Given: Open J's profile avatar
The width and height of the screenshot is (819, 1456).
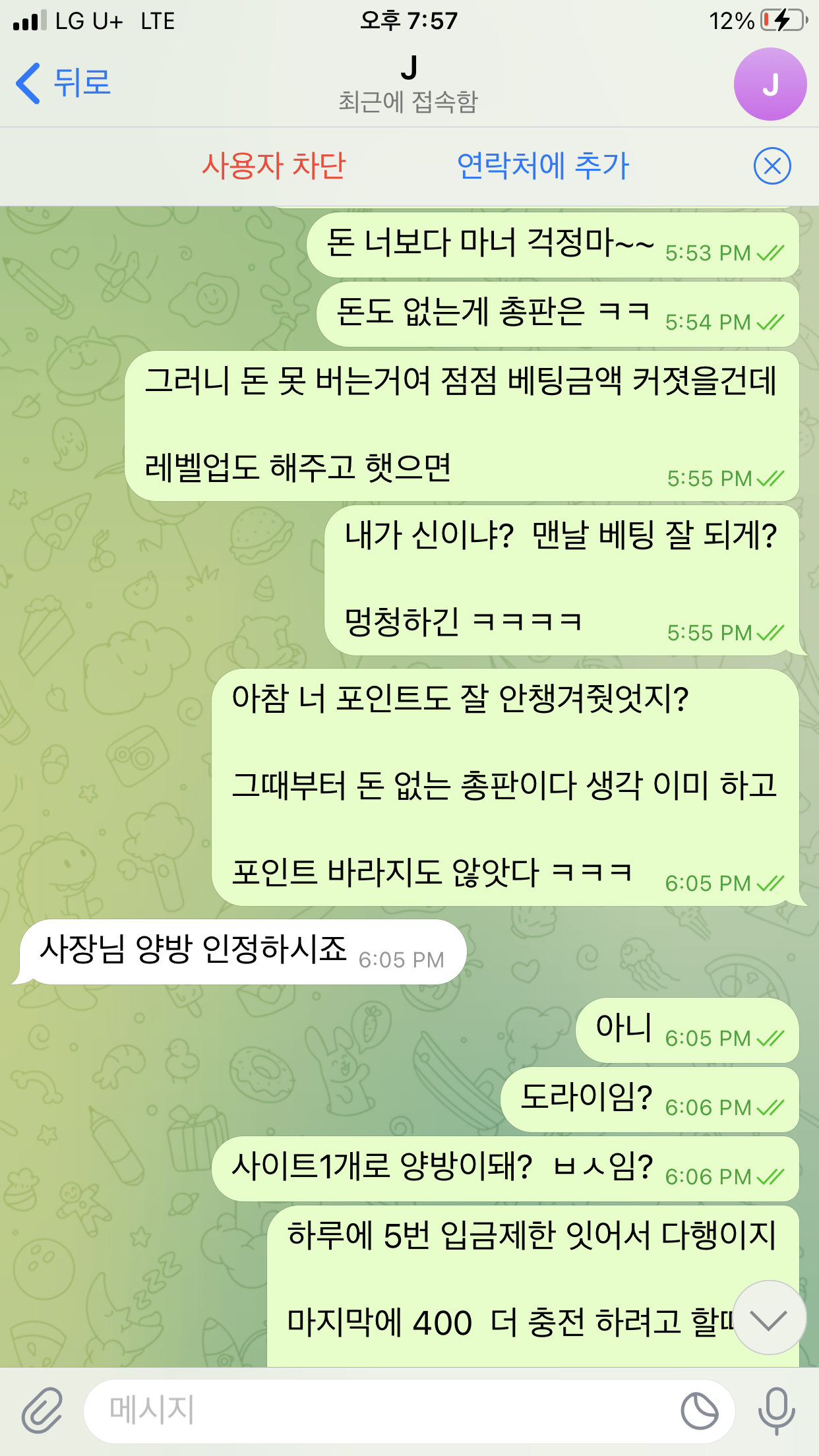Looking at the screenshot, I should (x=770, y=84).
